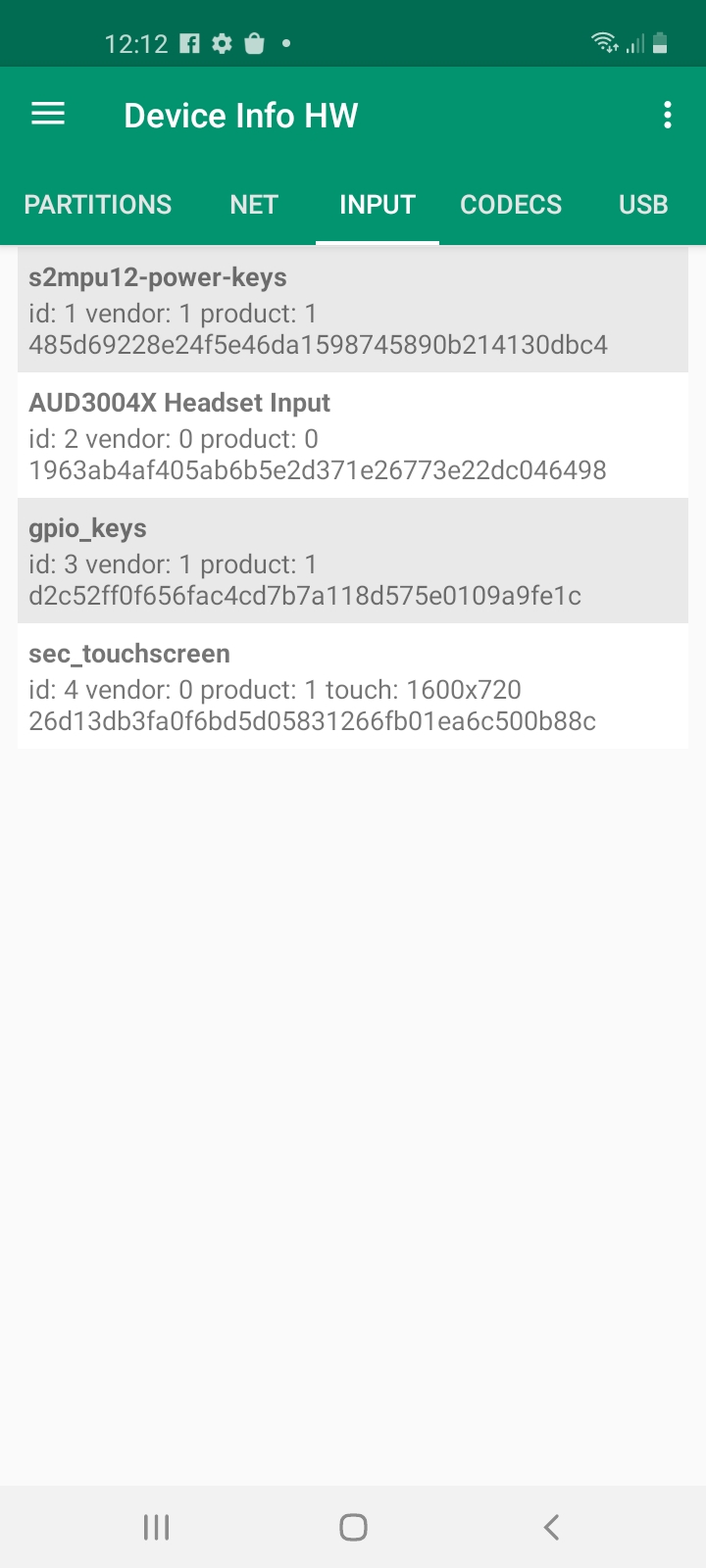The image size is (706, 1568).
Task: Select the Input tab
Action: tap(378, 205)
